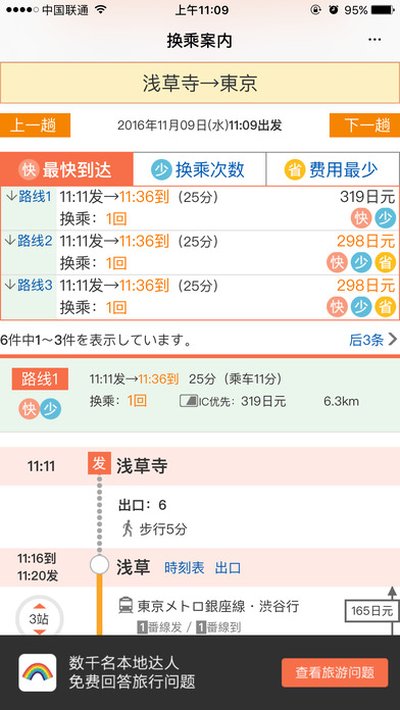Screen dimensions: 400x710
Task: Expand the 3站 stops indicator
Action: [39, 619]
